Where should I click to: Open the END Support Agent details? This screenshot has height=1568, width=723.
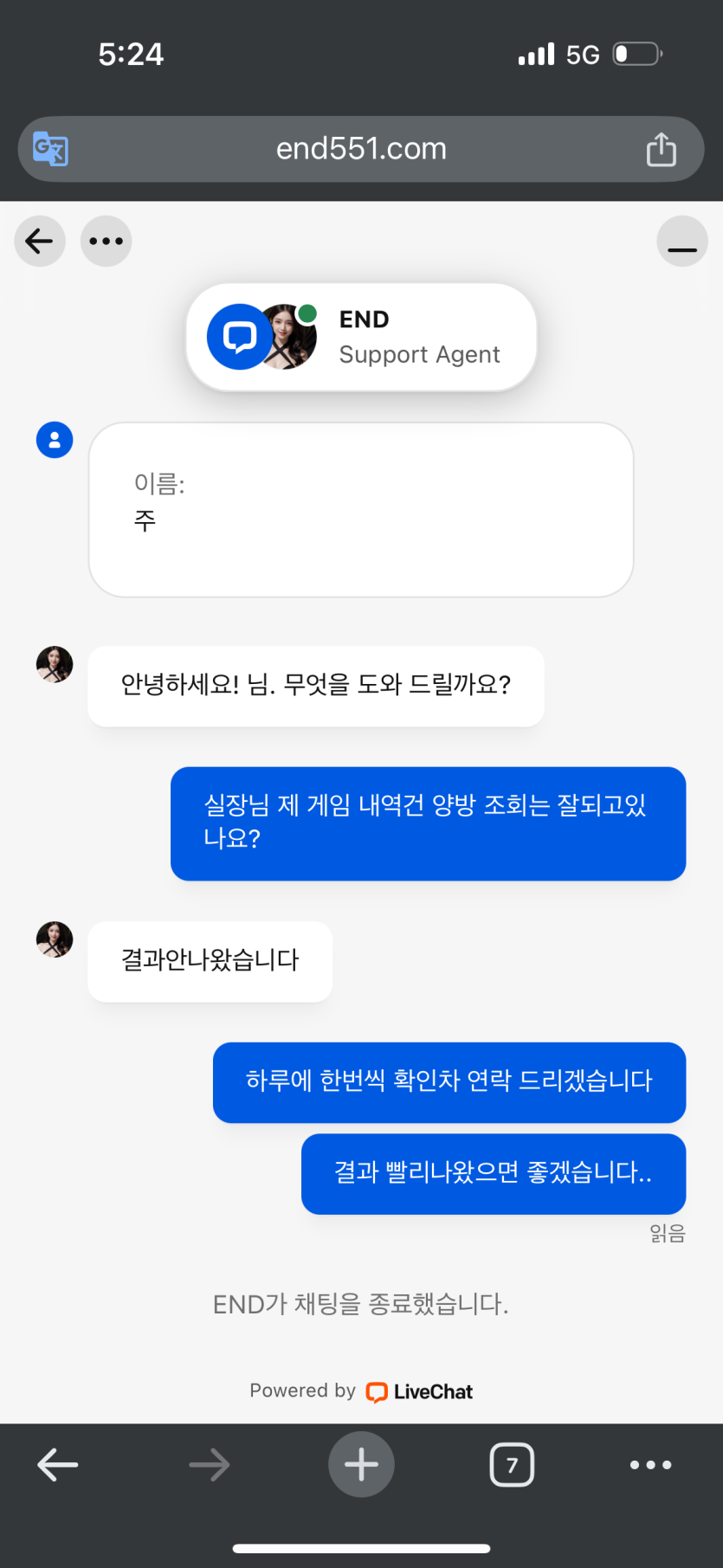(x=361, y=337)
